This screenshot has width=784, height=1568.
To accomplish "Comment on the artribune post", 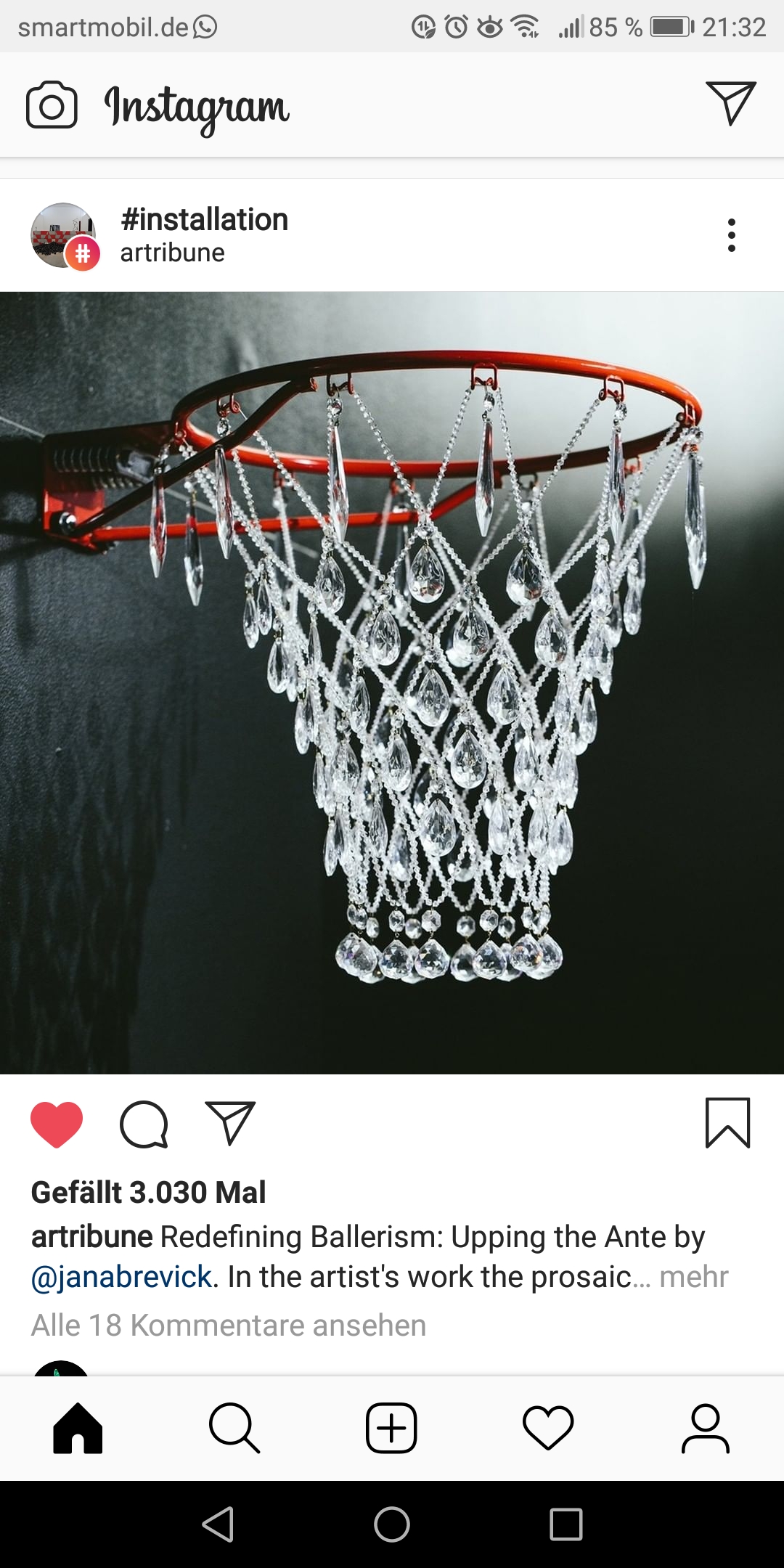I will click(144, 1124).
